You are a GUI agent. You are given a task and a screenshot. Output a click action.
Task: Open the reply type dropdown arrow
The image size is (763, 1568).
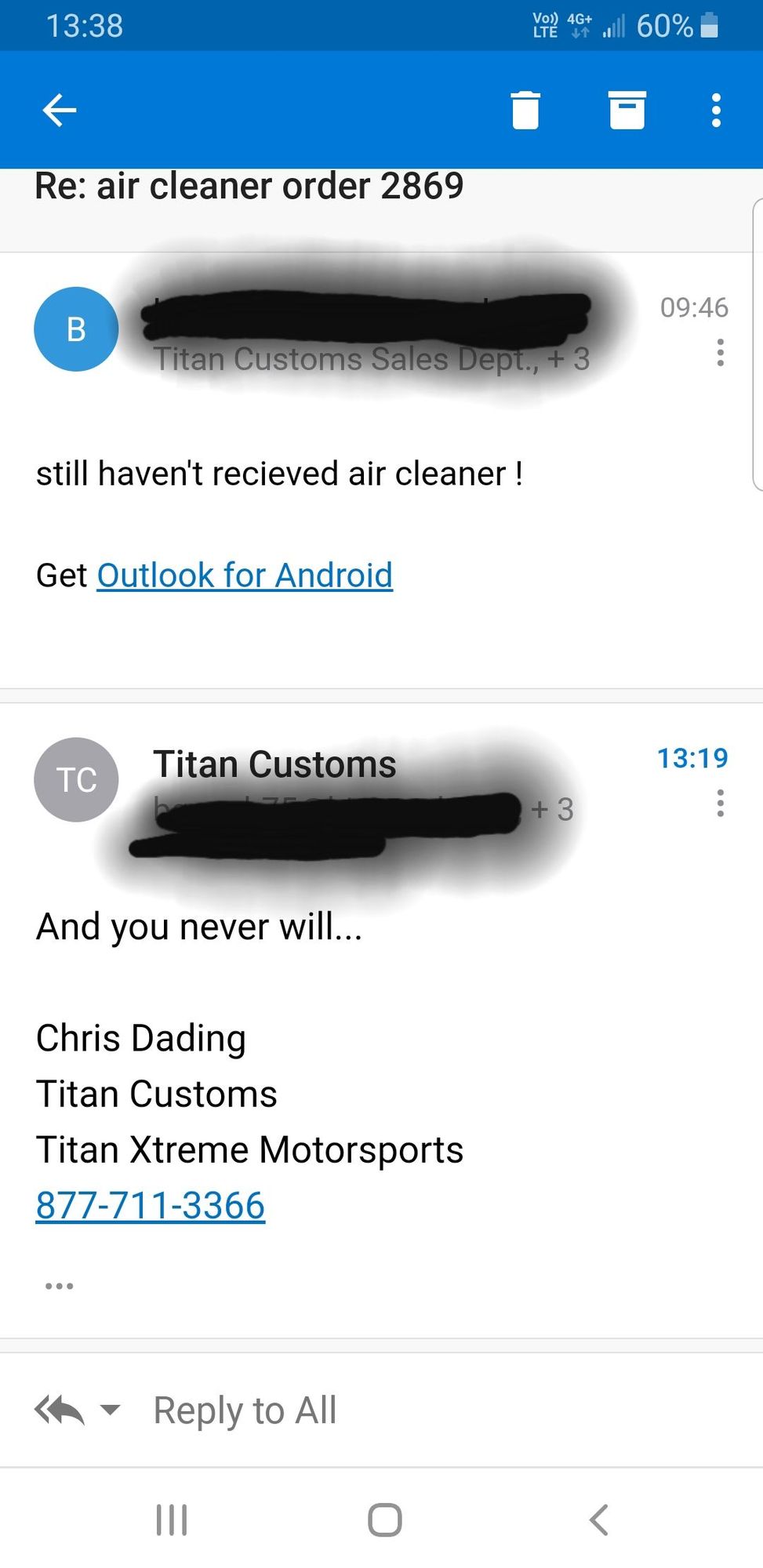(111, 1410)
